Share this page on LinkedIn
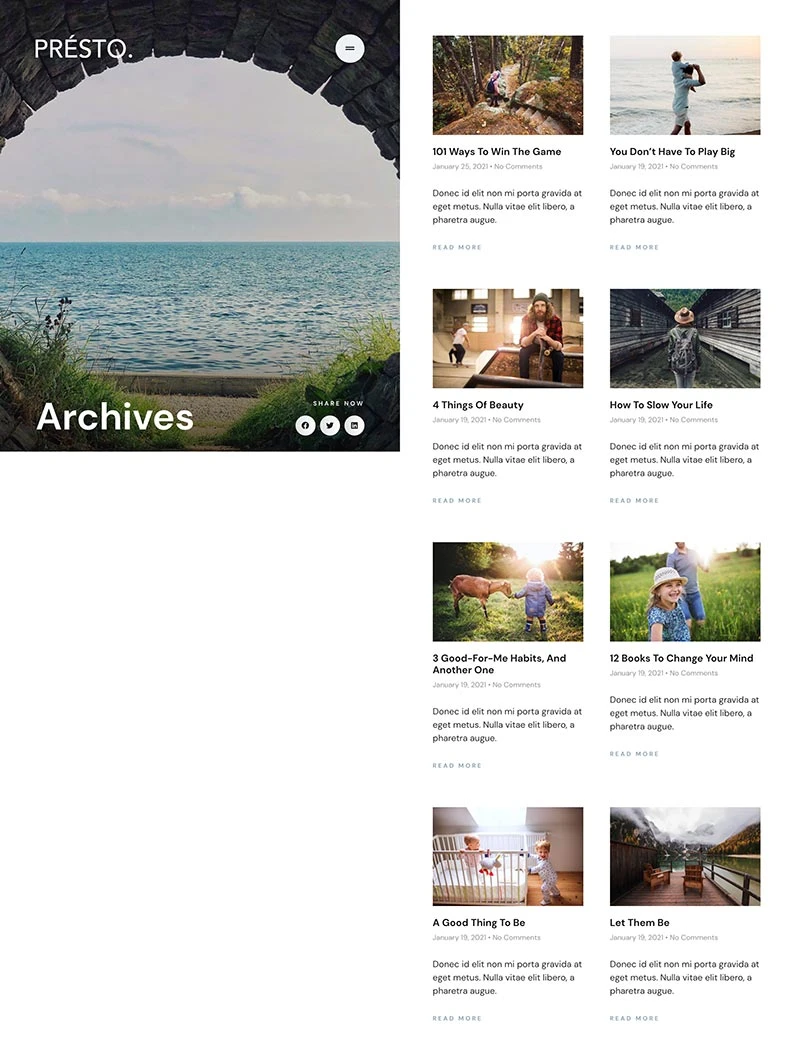The image size is (800, 1041). (x=354, y=425)
